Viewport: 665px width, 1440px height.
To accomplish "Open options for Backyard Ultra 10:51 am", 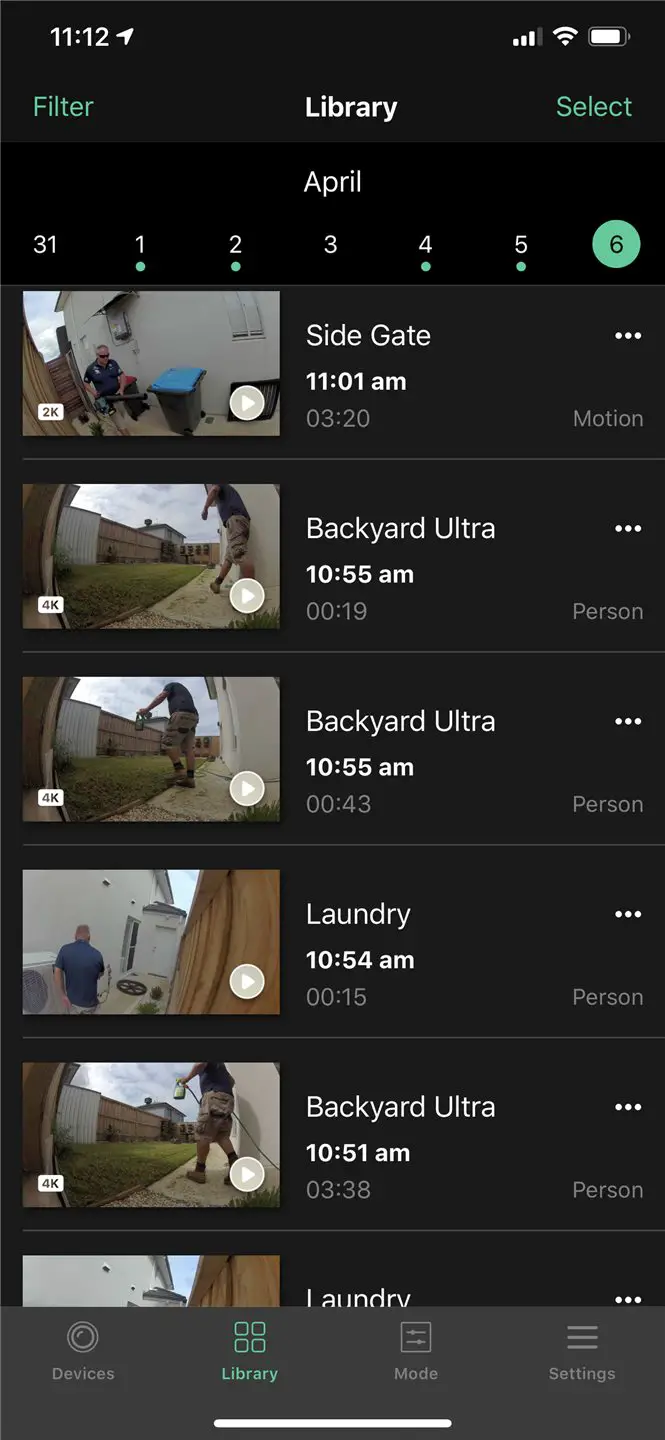I will point(628,1108).
